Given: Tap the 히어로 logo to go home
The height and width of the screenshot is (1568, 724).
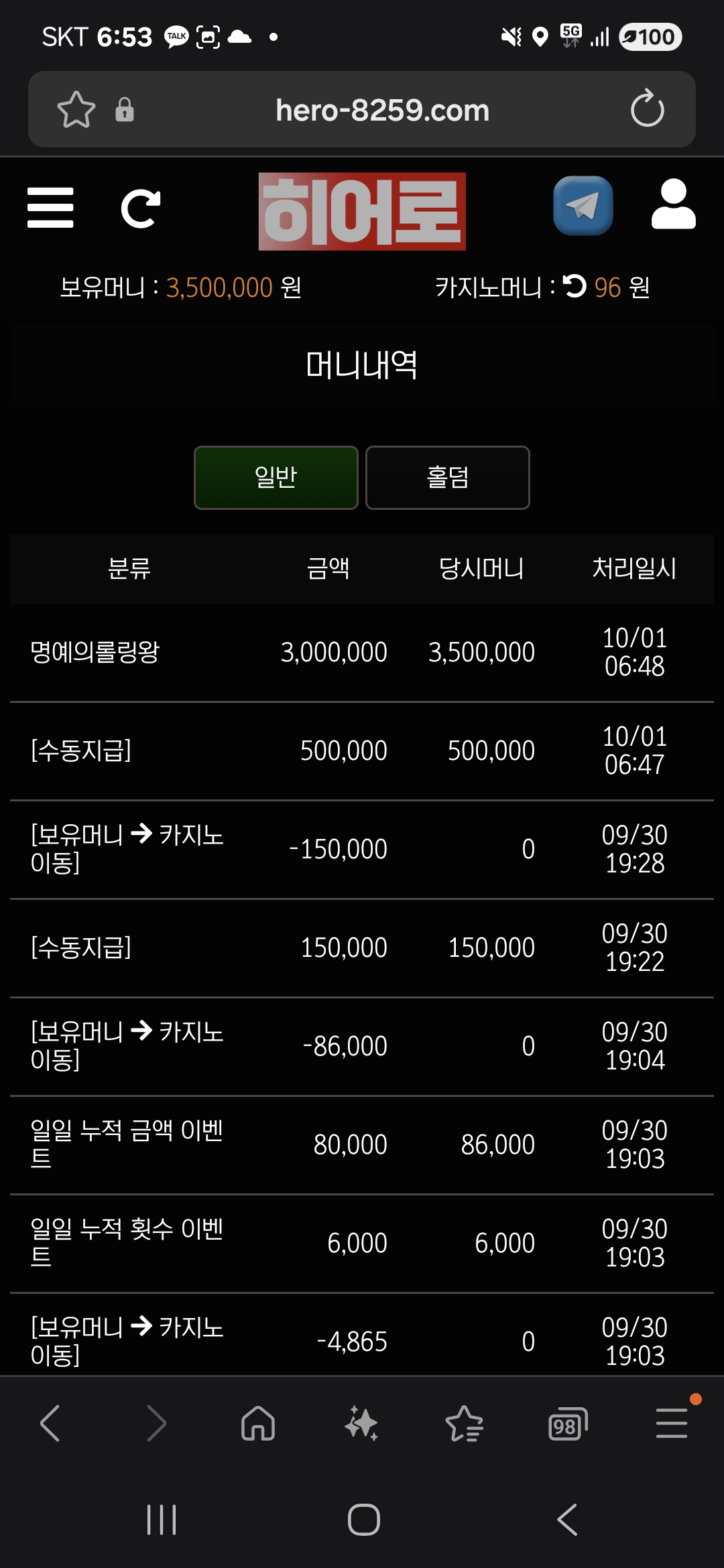Looking at the screenshot, I should pos(362,211).
